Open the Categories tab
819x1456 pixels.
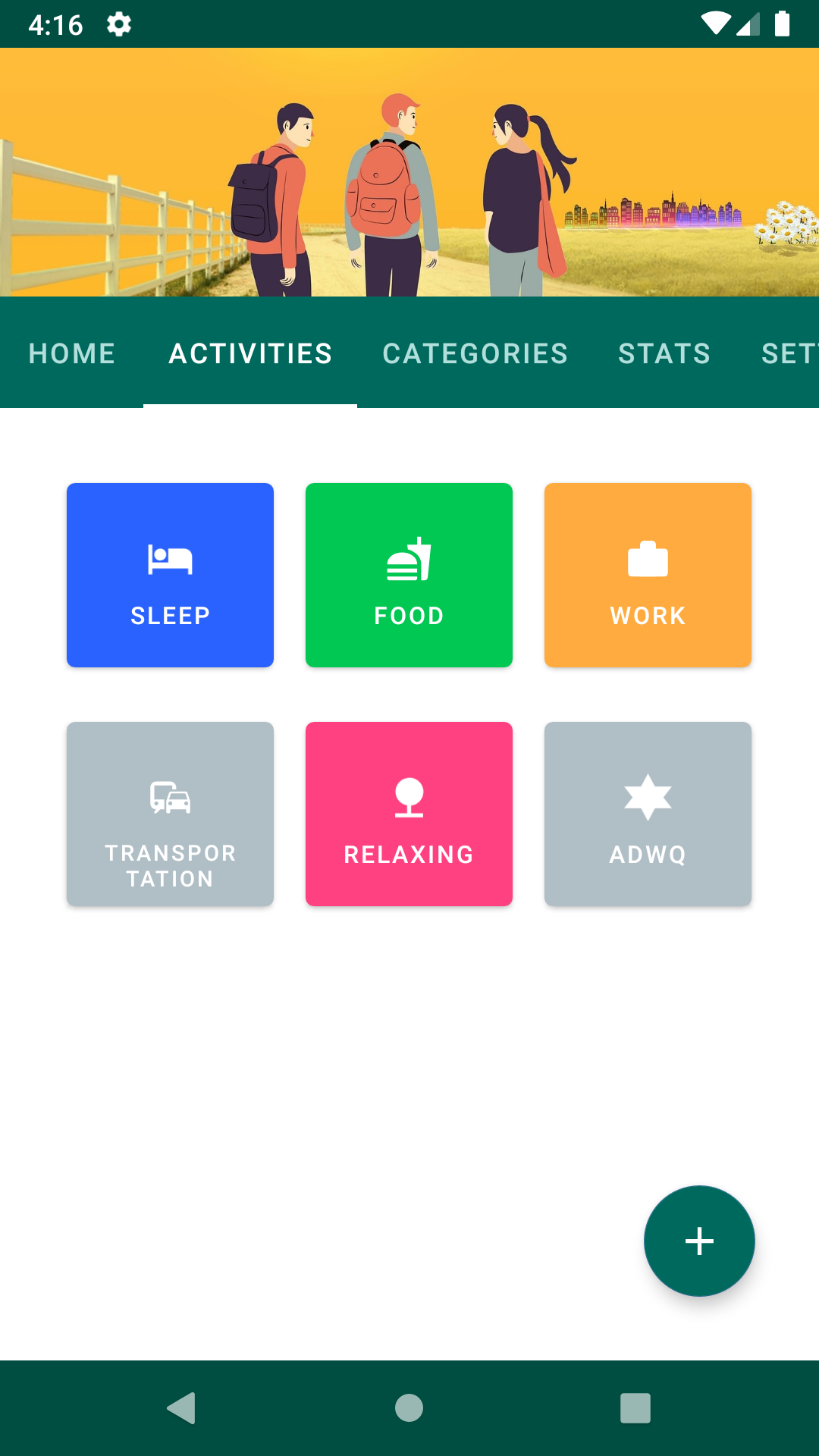[475, 353]
